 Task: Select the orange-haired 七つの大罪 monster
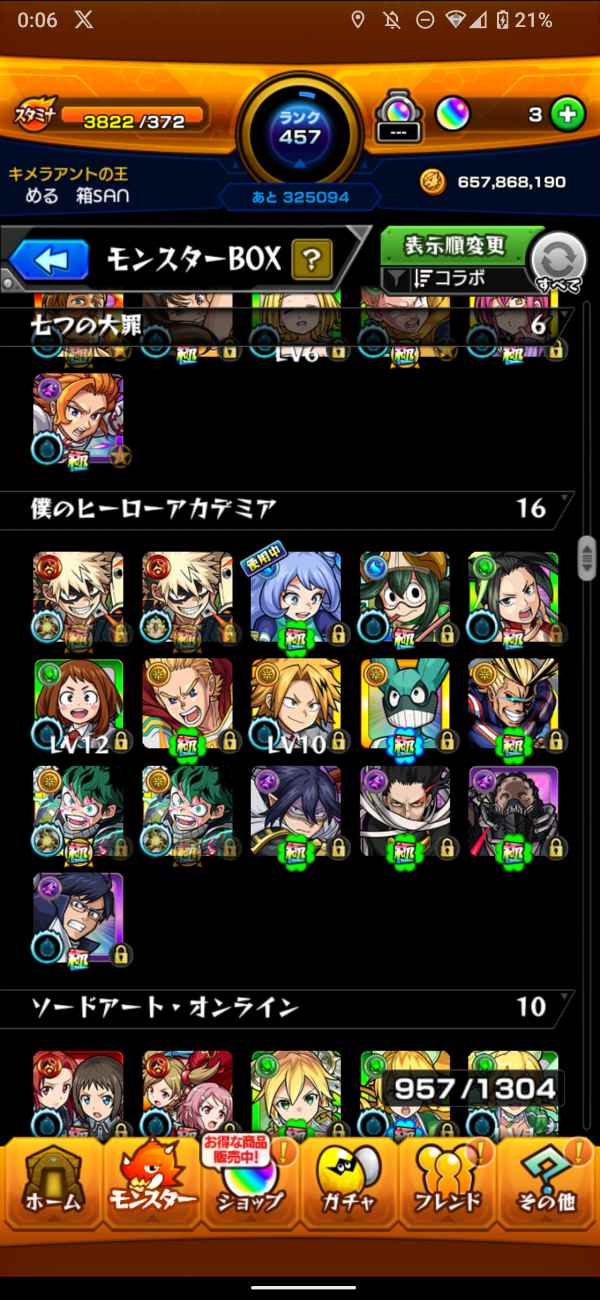(78, 420)
